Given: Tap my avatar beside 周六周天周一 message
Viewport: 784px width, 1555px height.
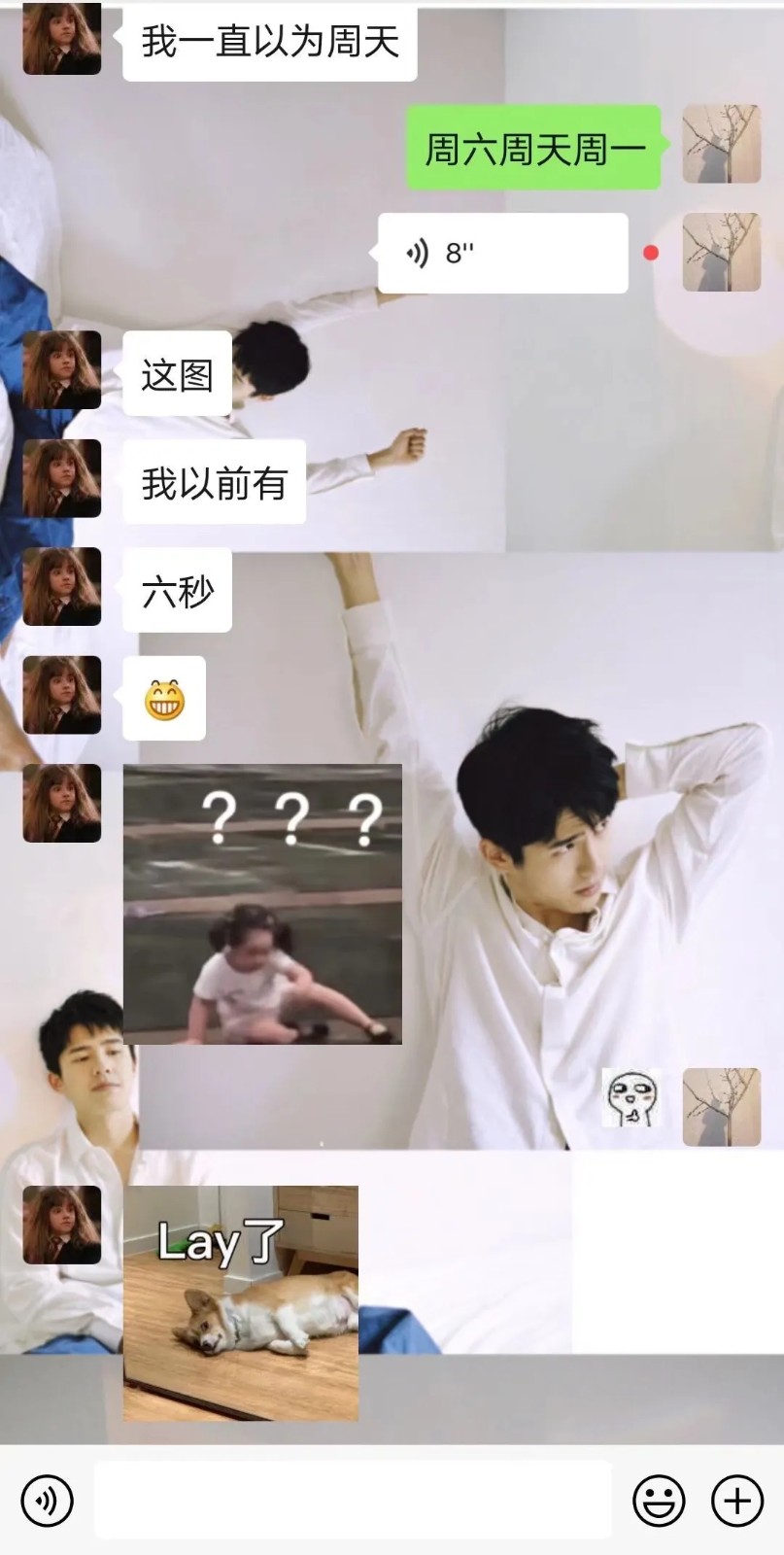Looking at the screenshot, I should (x=721, y=145).
